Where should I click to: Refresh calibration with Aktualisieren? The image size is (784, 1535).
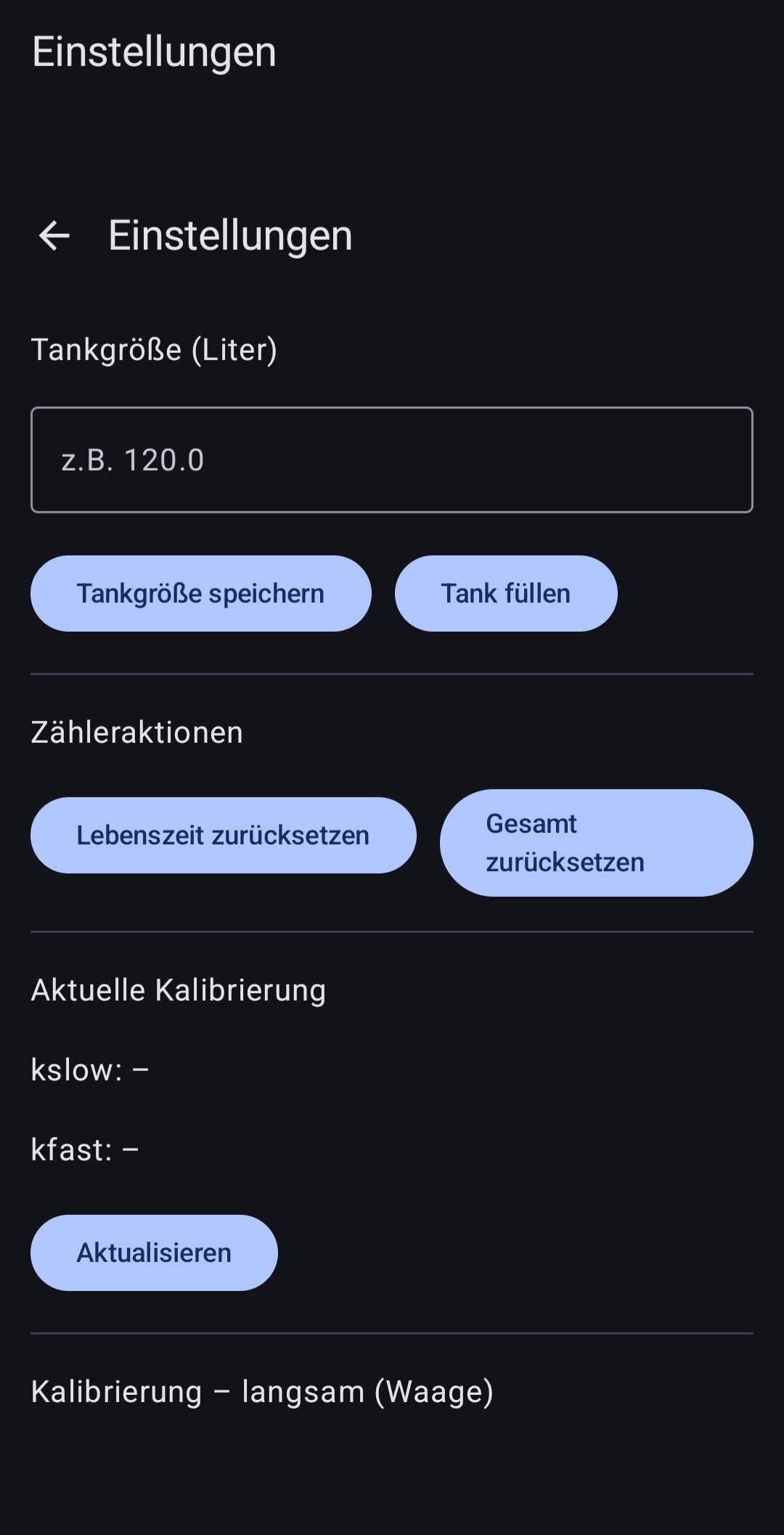(154, 1253)
